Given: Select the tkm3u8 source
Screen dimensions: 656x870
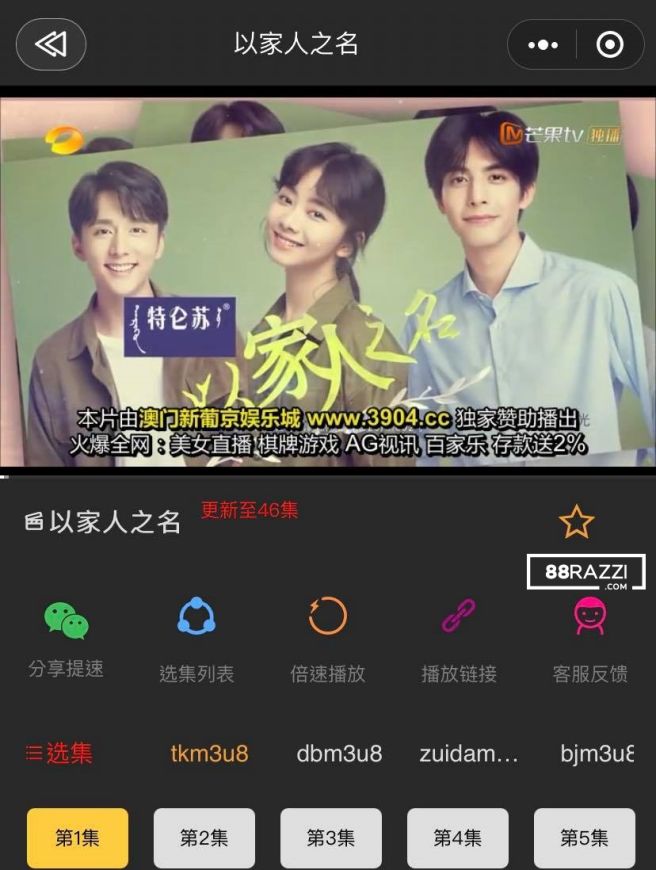Looking at the screenshot, I should pyautogui.click(x=209, y=754).
